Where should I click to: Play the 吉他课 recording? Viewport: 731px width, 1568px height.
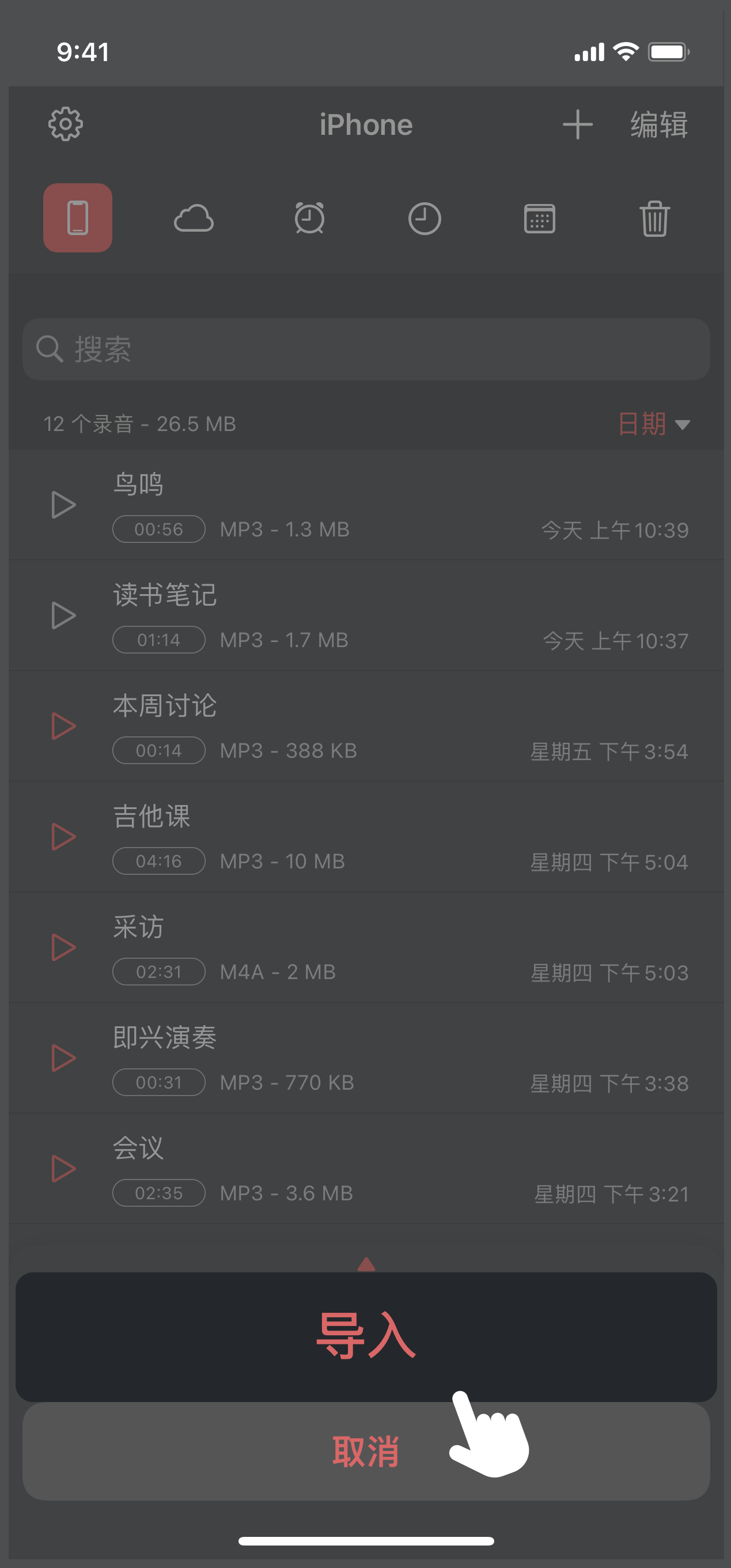pyautogui.click(x=63, y=837)
